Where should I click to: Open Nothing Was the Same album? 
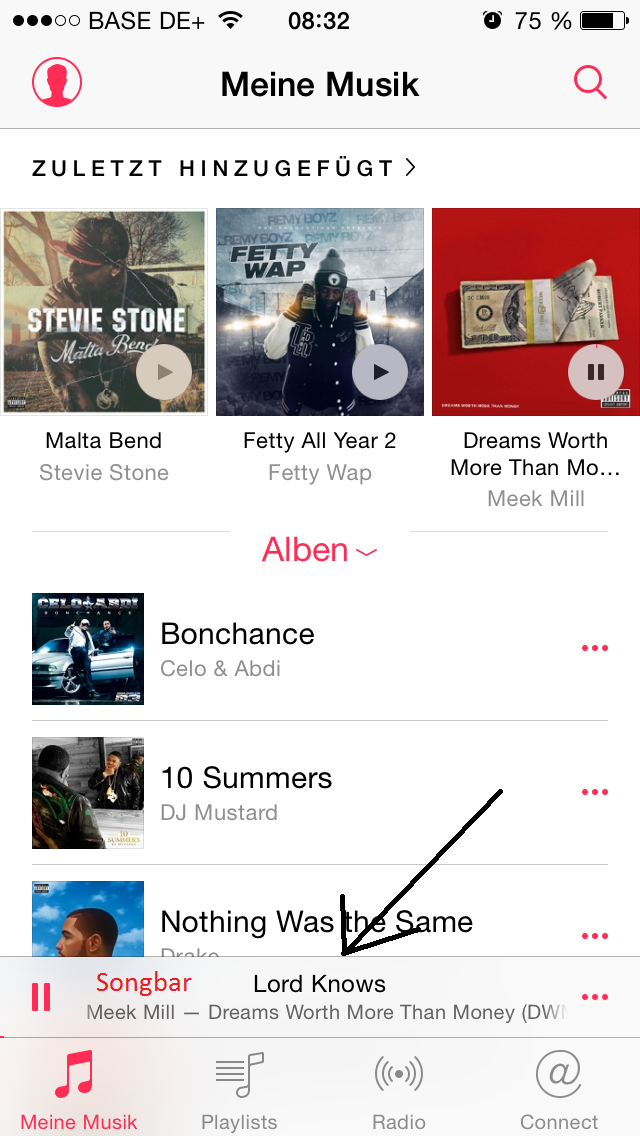click(x=316, y=922)
